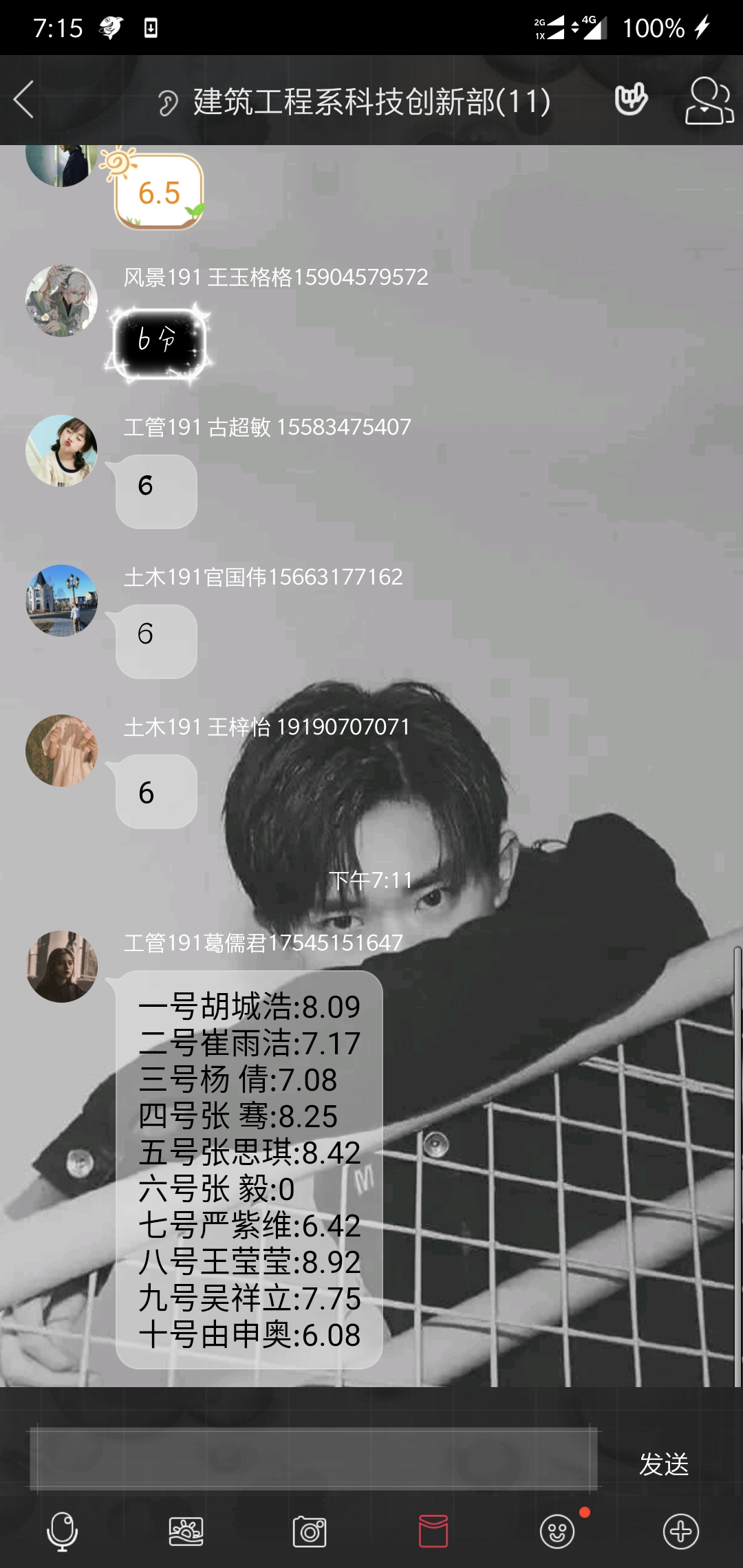743x1568 pixels.
Task: Open the emoji panel
Action: [557, 1532]
